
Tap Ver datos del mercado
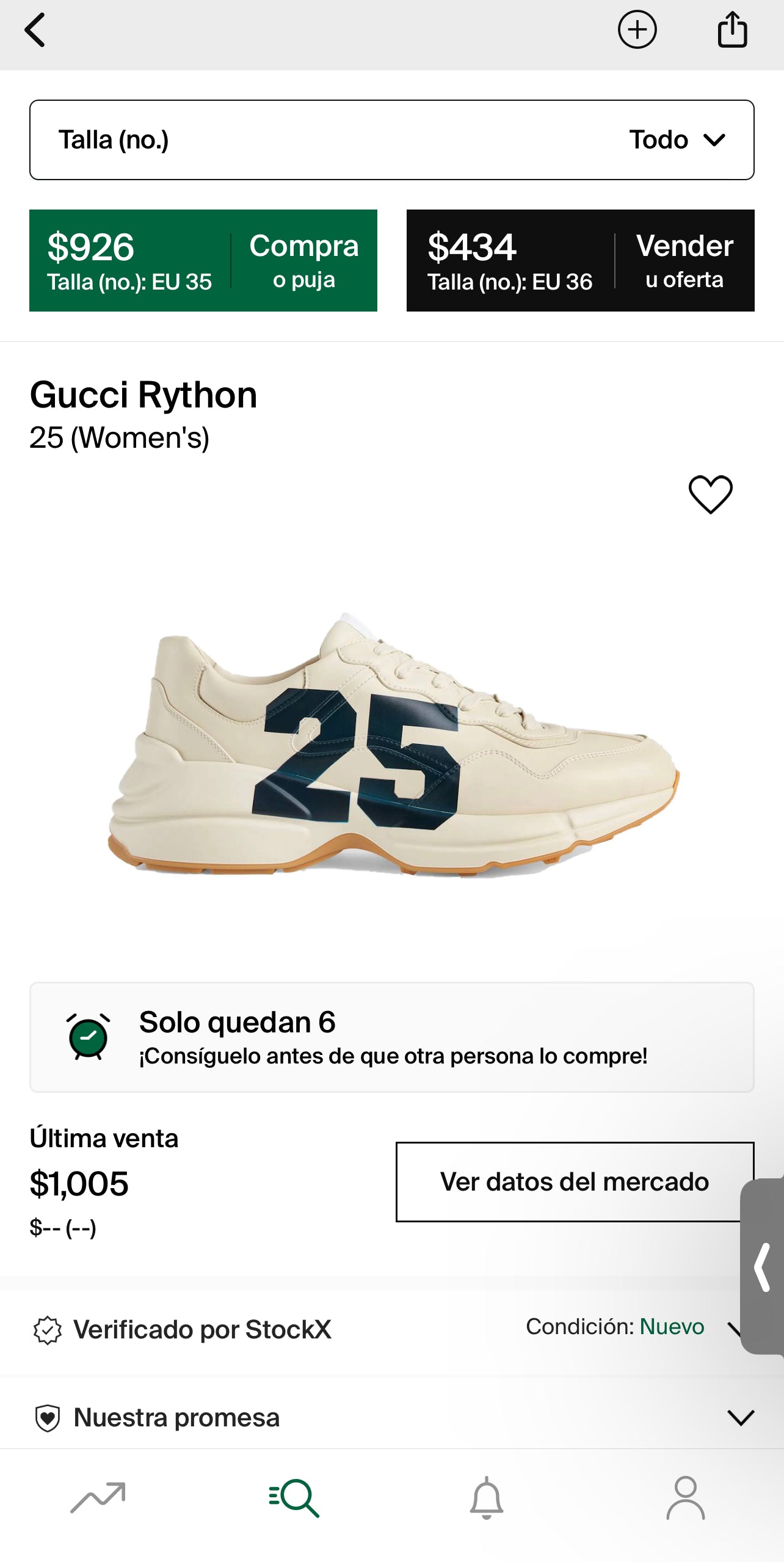click(x=574, y=1182)
